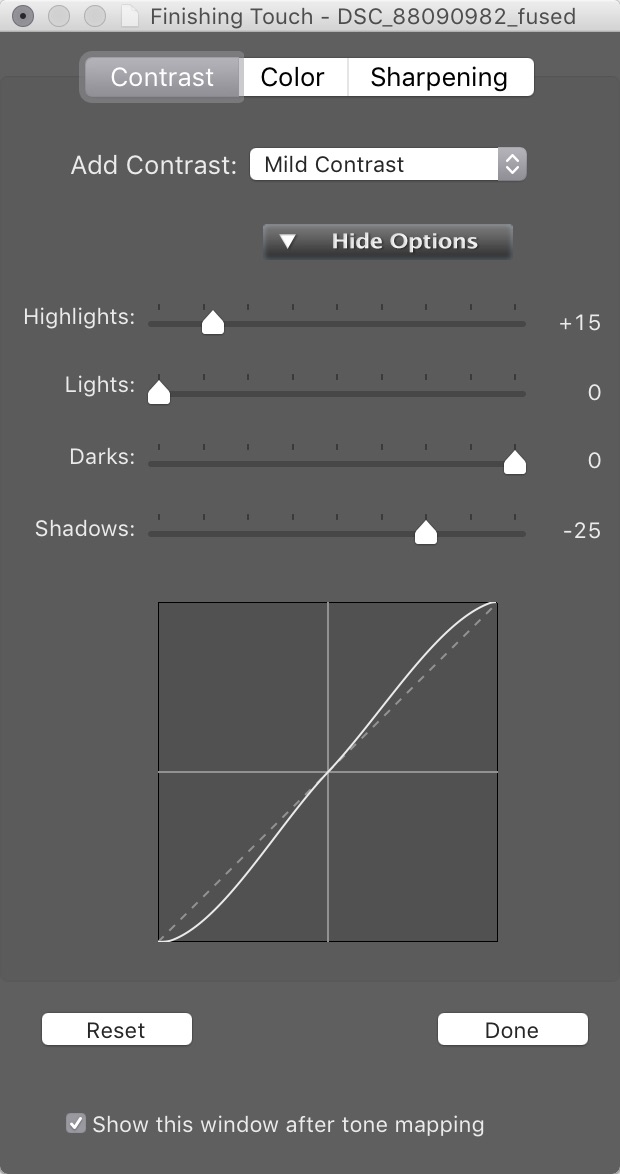Screen dimensions: 620x1174
Task: Tap the Lights slider handle
Action: (x=159, y=392)
